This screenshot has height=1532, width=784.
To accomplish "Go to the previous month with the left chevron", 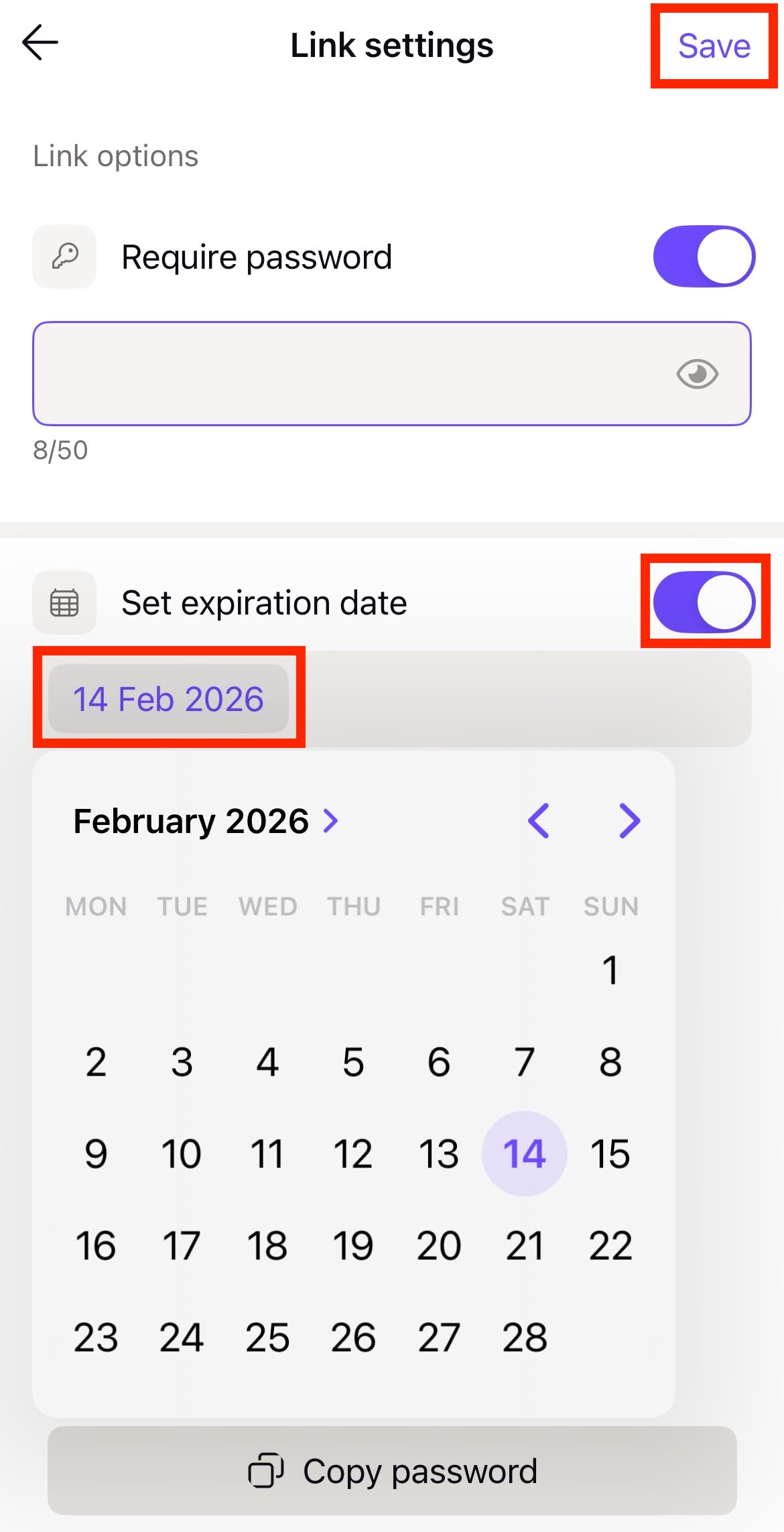I will 540,820.
